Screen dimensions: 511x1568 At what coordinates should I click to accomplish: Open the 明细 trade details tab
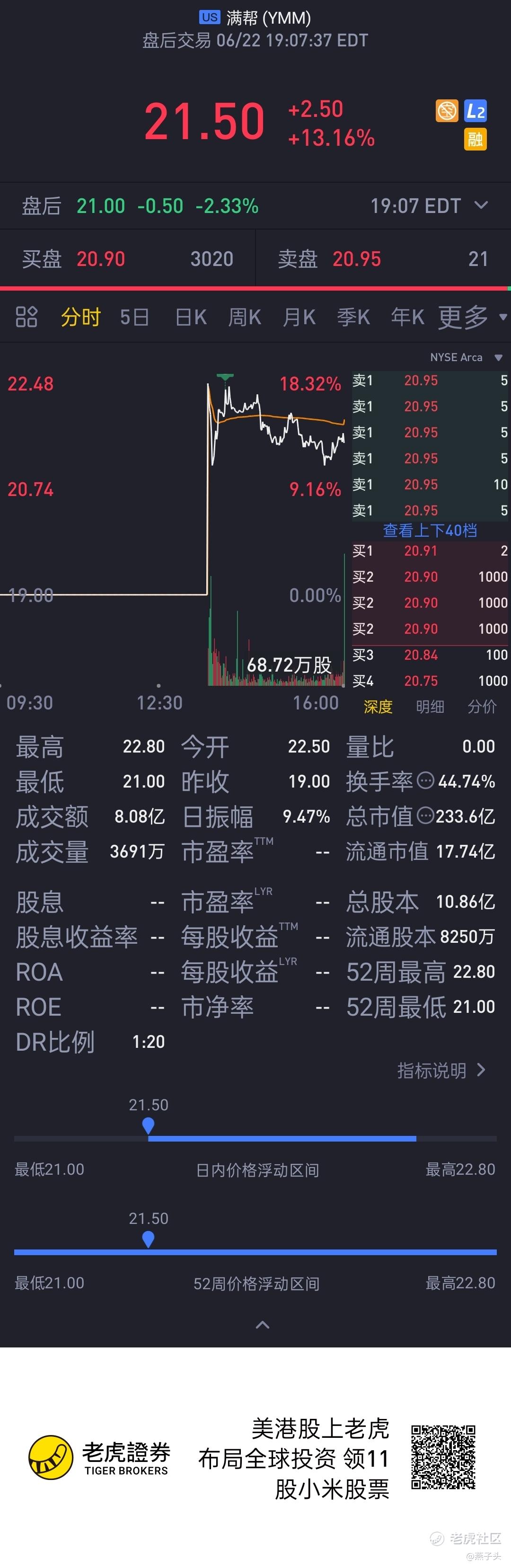(430, 707)
